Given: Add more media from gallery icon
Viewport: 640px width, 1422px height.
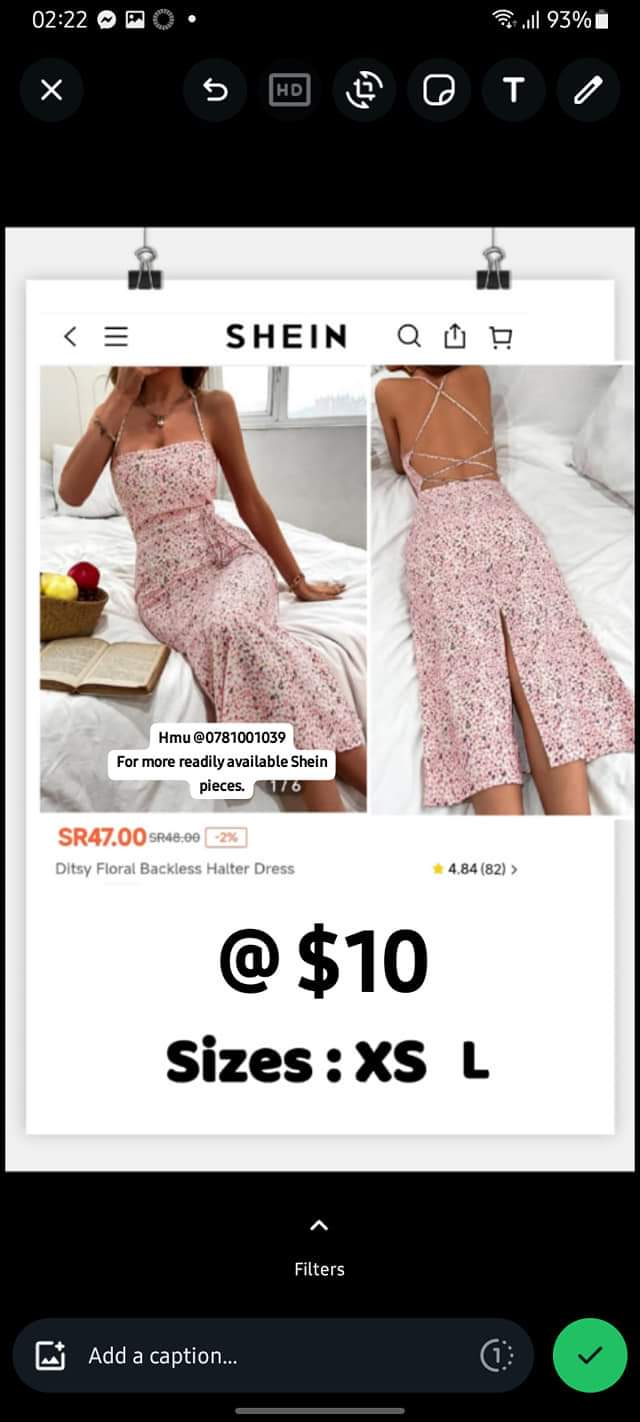Looking at the screenshot, I should pyautogui.click(x=50, y=1356).
